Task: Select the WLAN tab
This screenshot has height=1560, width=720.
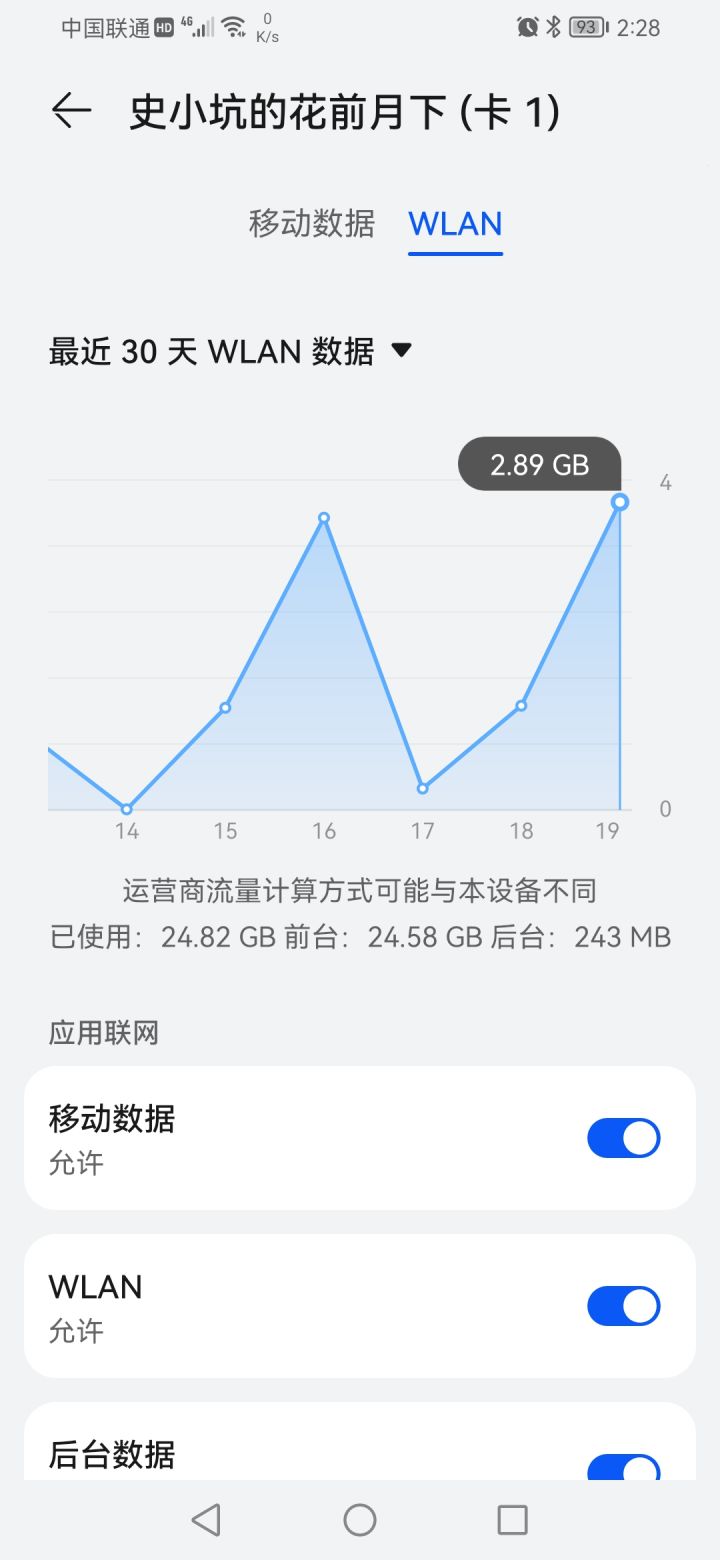Action: click(455, 224)
